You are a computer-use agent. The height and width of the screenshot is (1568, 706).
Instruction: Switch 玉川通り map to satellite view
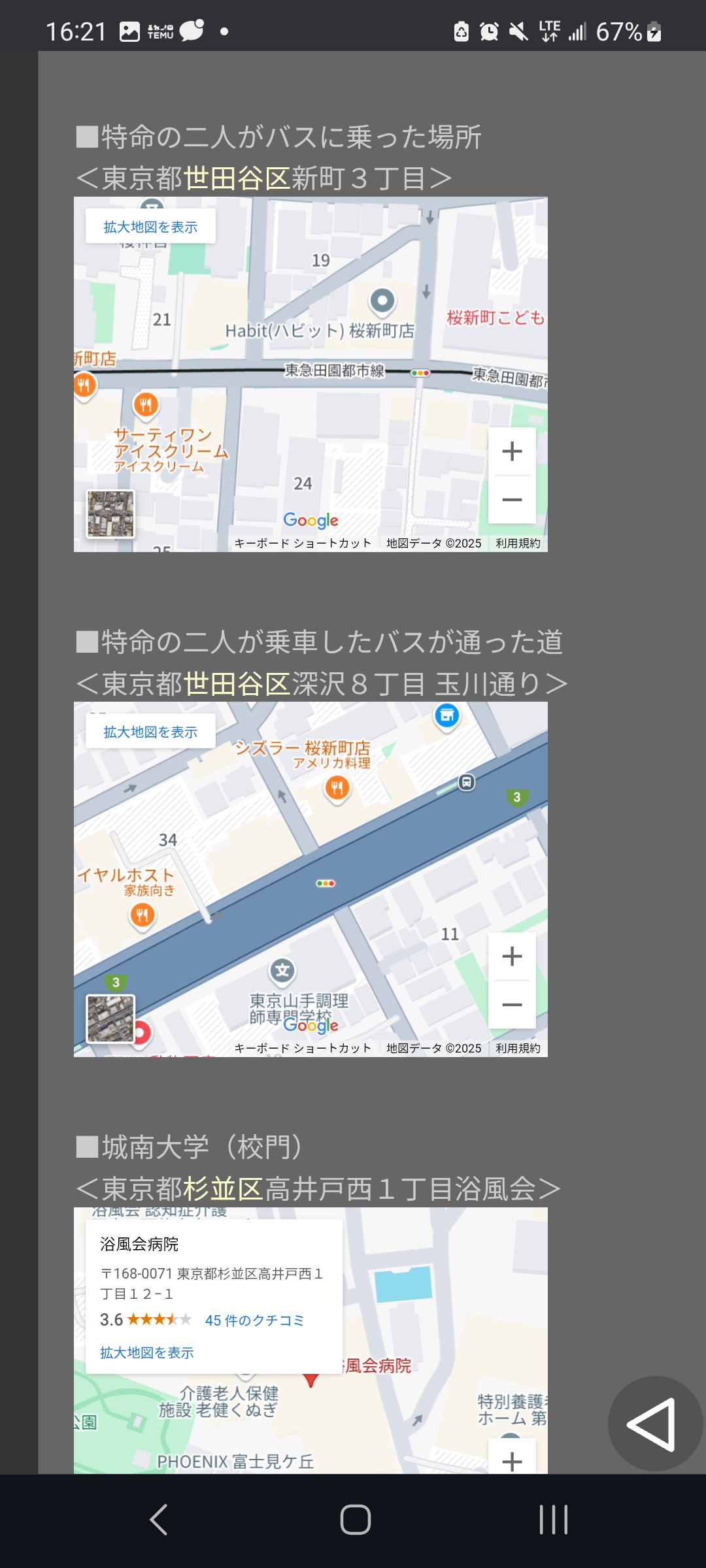coord(111,1019)
